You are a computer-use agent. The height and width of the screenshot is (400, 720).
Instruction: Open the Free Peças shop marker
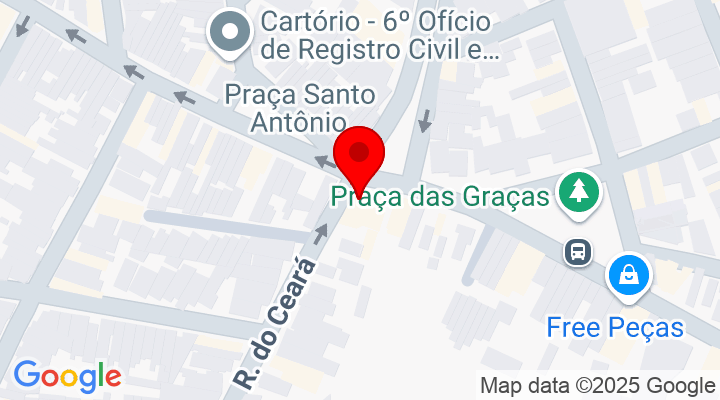pos(629,275)
